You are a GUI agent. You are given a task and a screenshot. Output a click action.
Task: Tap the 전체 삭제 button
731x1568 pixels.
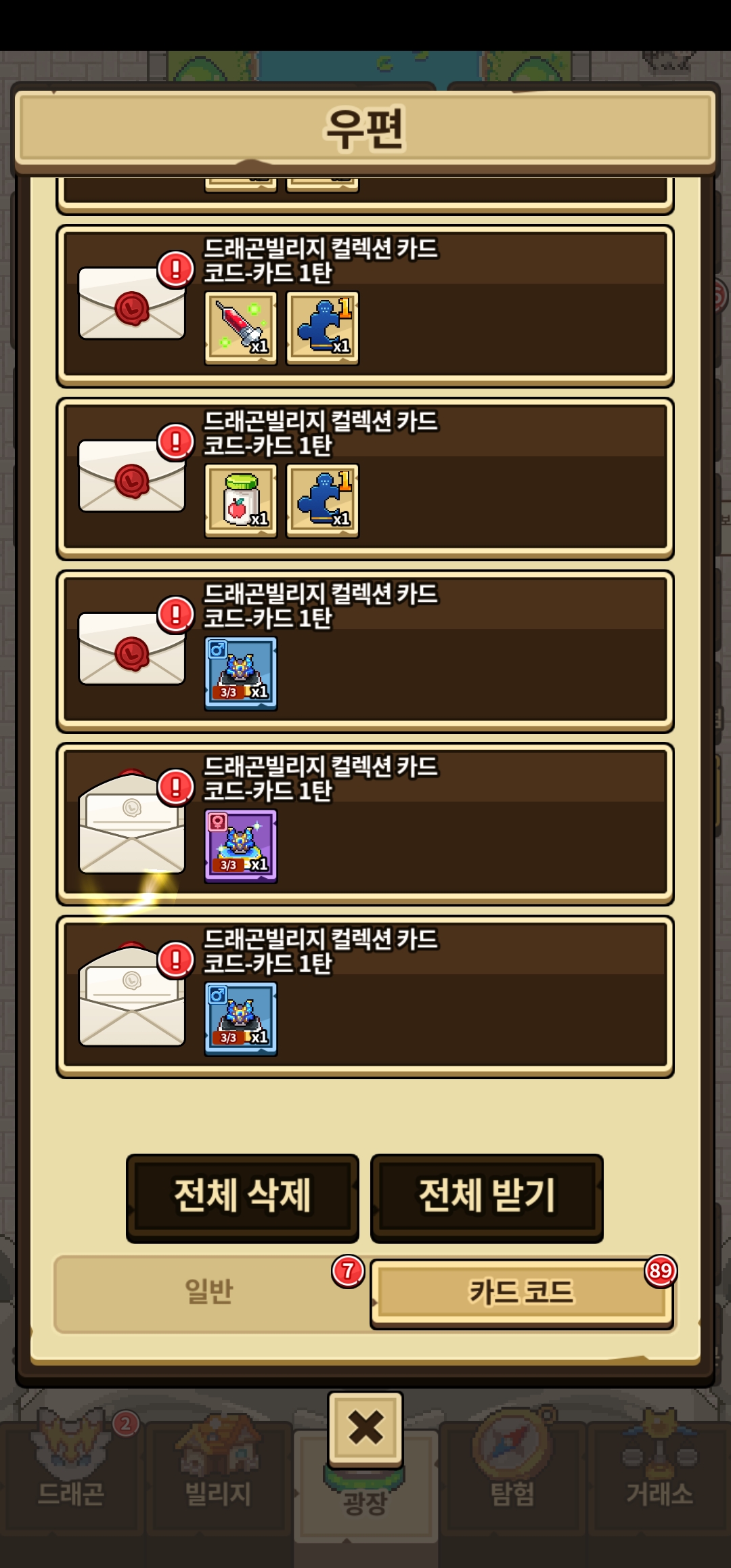click(x=242, y=1197)
